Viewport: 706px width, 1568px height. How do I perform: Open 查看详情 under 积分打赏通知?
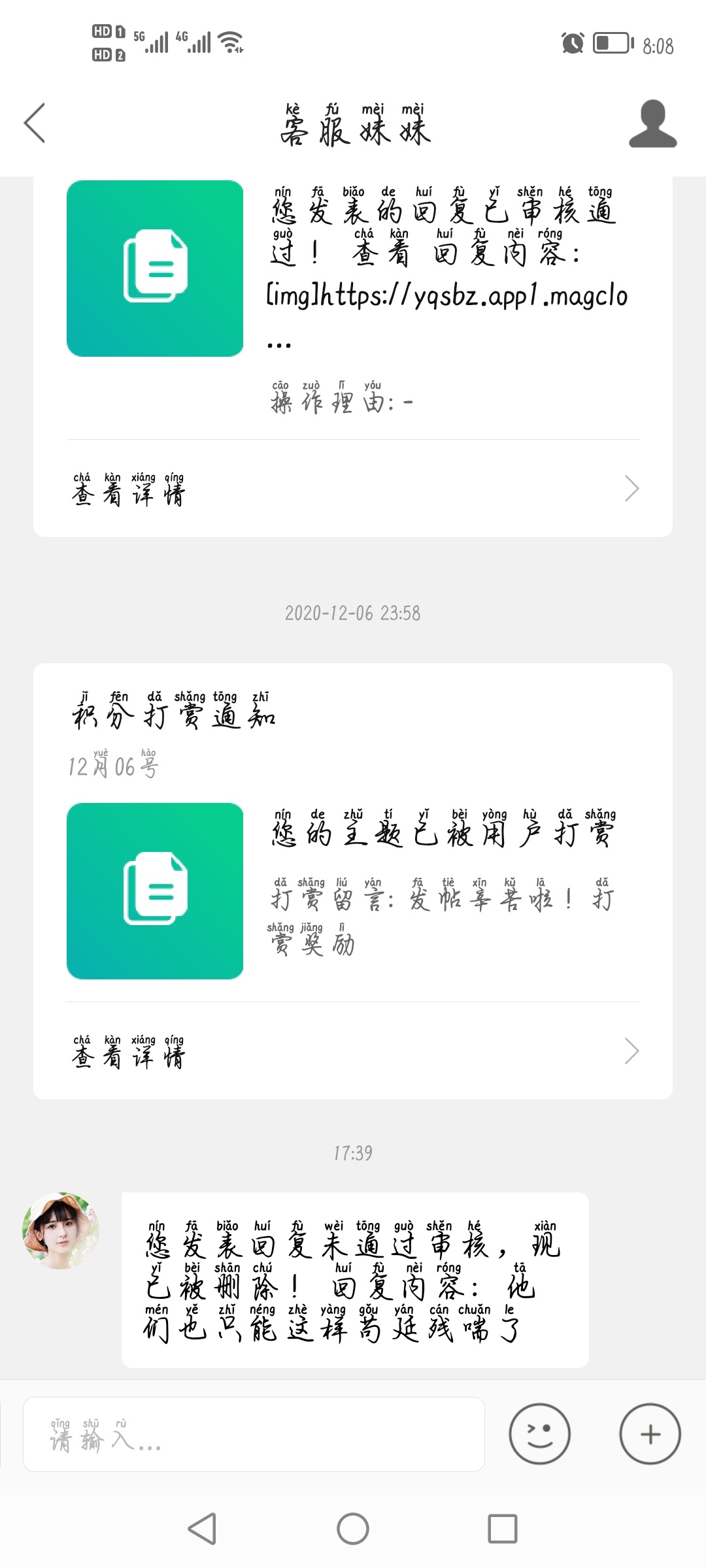353,1051
